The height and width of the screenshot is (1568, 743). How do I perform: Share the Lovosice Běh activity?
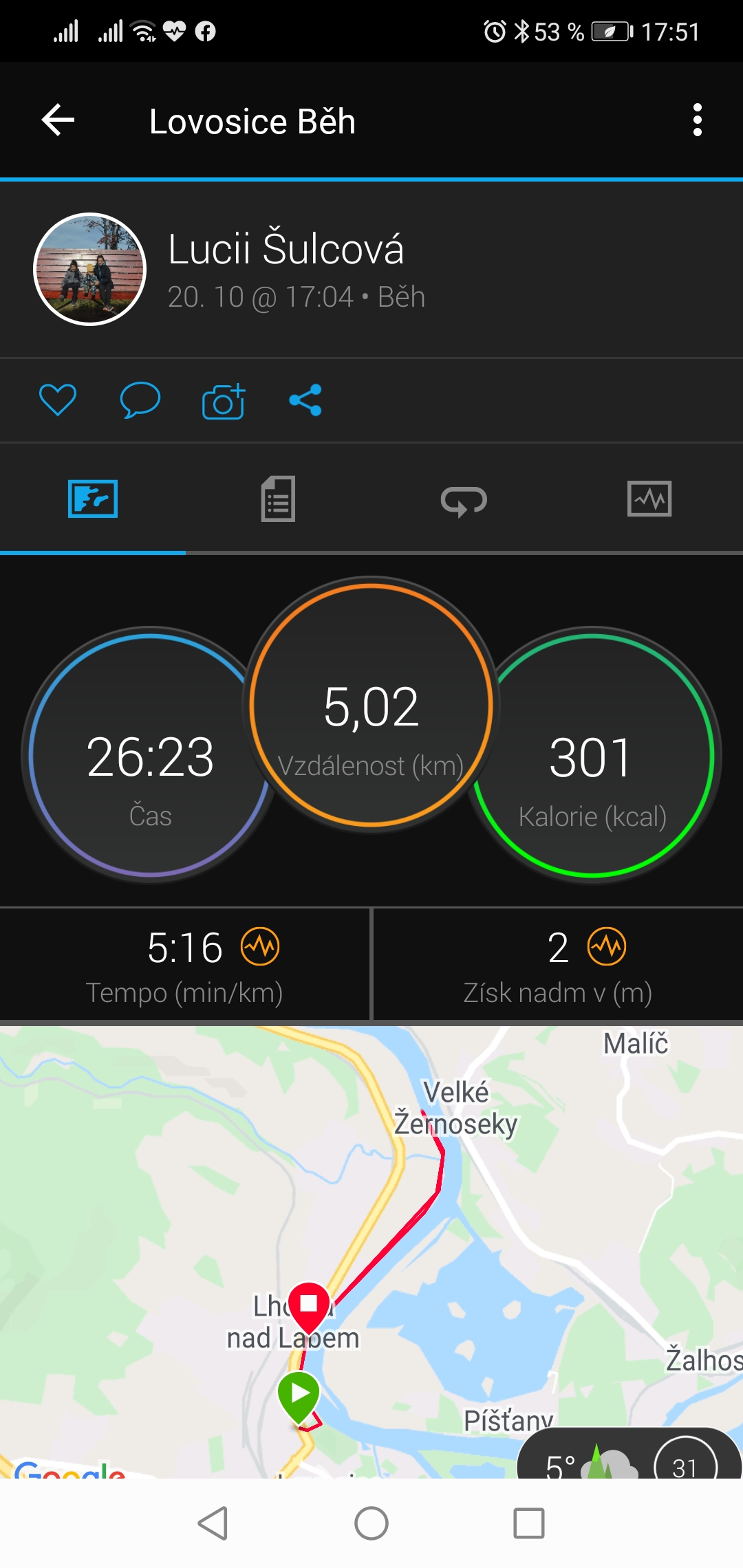click(305, 400)
